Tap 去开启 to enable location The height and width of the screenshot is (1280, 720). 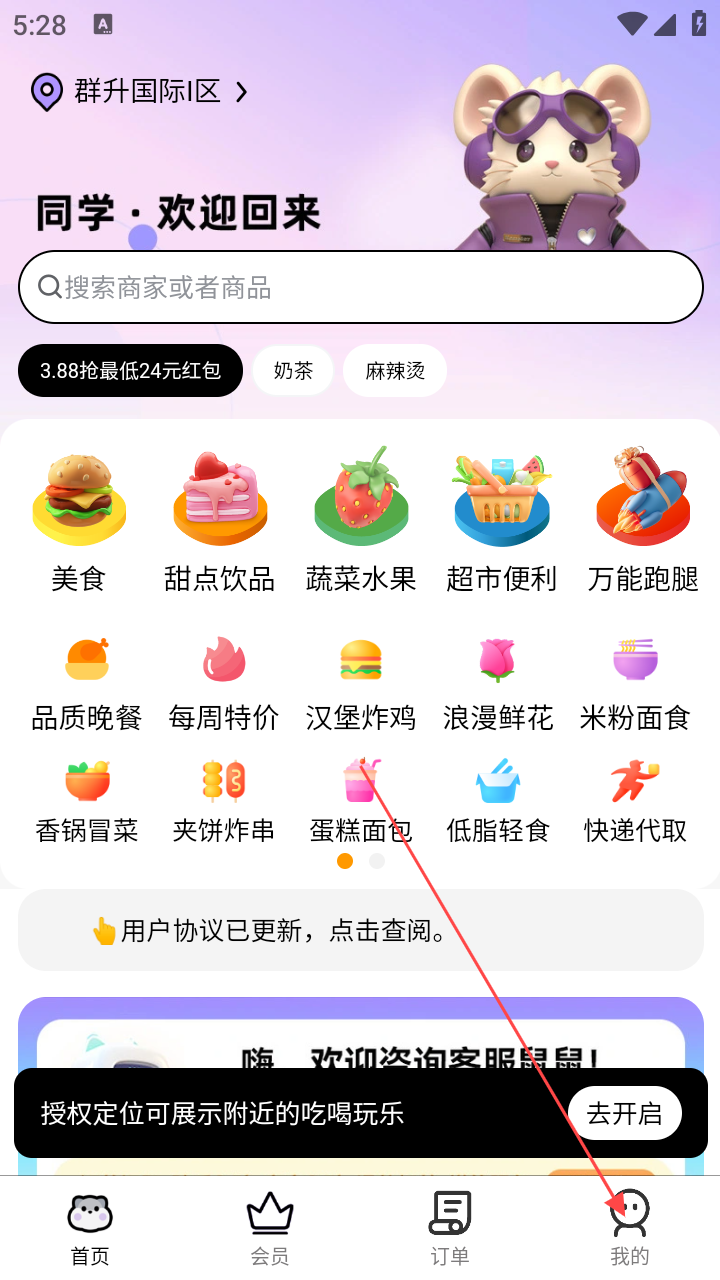[x=624, y=1113]
